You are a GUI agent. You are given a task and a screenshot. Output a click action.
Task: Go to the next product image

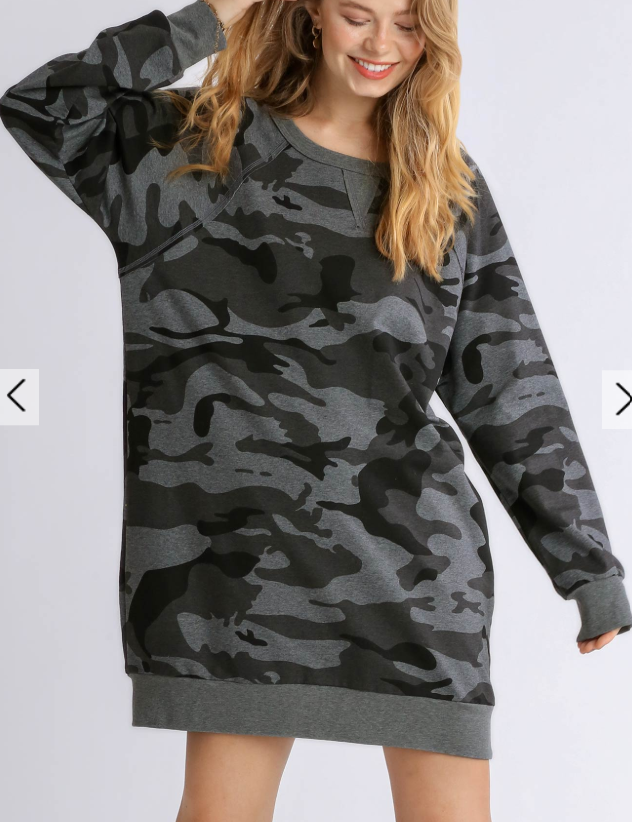point(619,399)
